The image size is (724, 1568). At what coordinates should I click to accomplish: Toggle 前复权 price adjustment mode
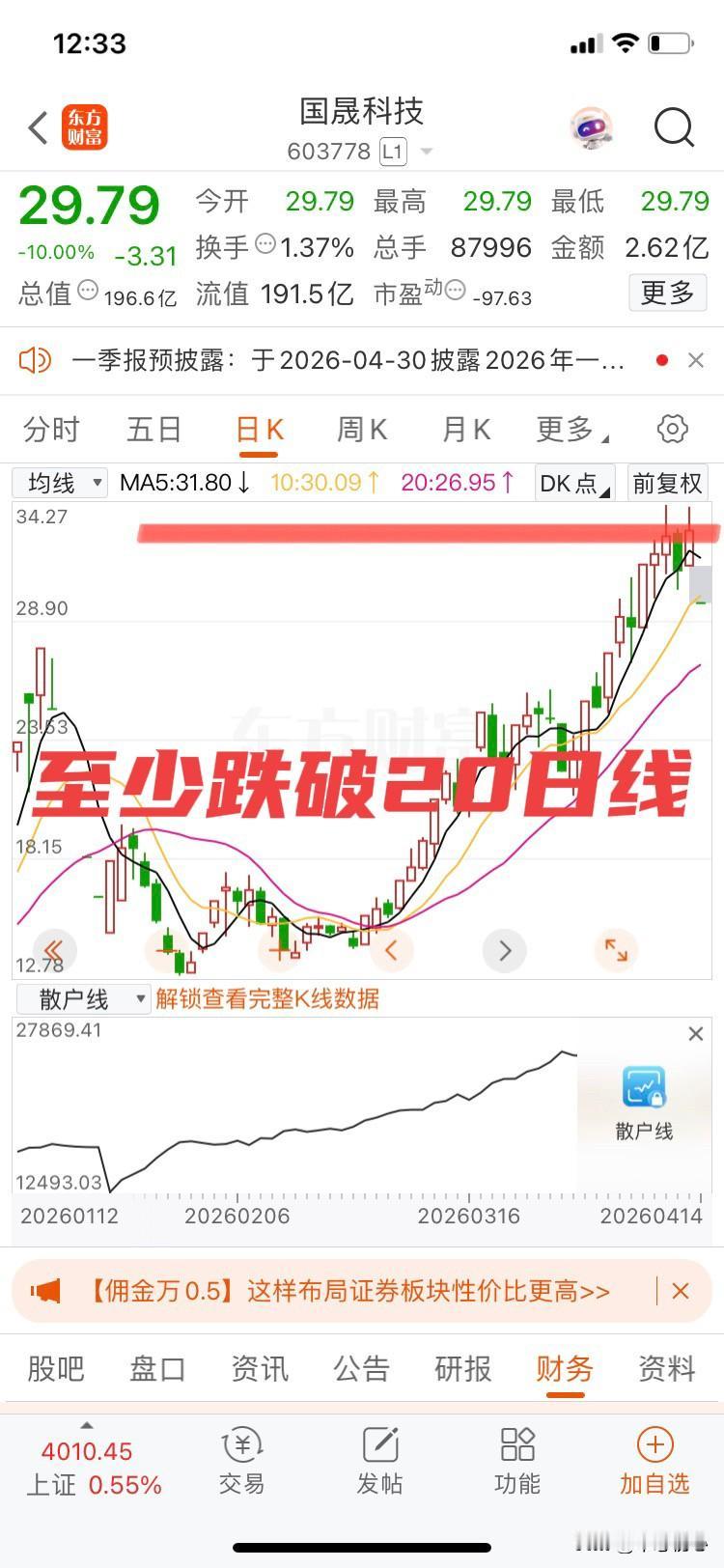pos(666,482)
